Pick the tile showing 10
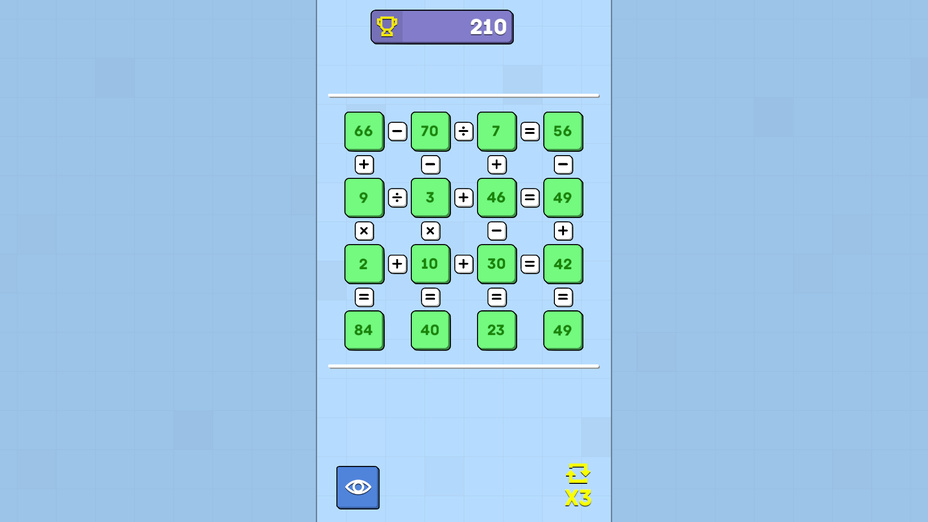928x522 pixels. tap(430, 264)
